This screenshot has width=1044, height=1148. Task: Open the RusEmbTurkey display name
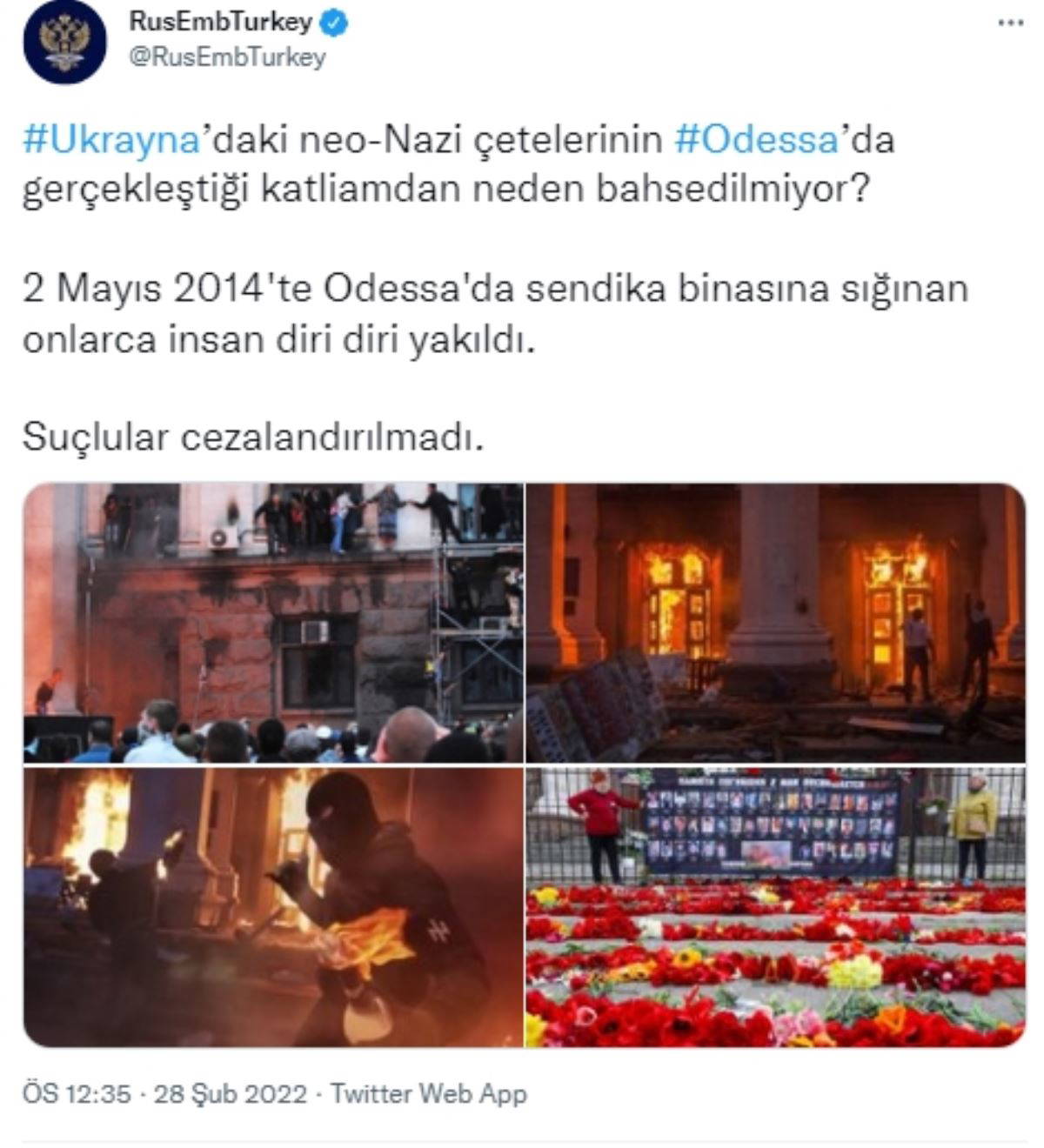[221, 23]
